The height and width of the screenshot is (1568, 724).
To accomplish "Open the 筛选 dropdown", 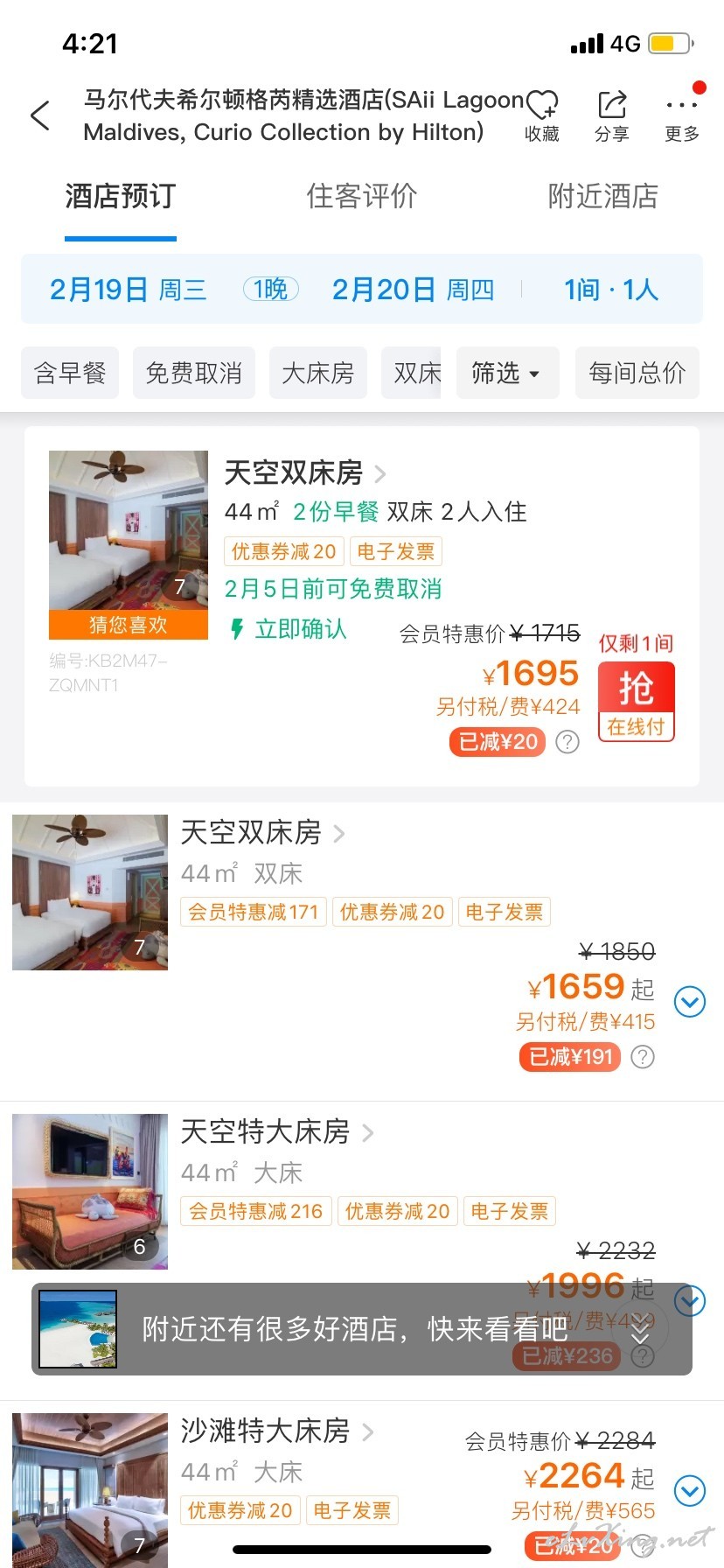I will (507, 373).
